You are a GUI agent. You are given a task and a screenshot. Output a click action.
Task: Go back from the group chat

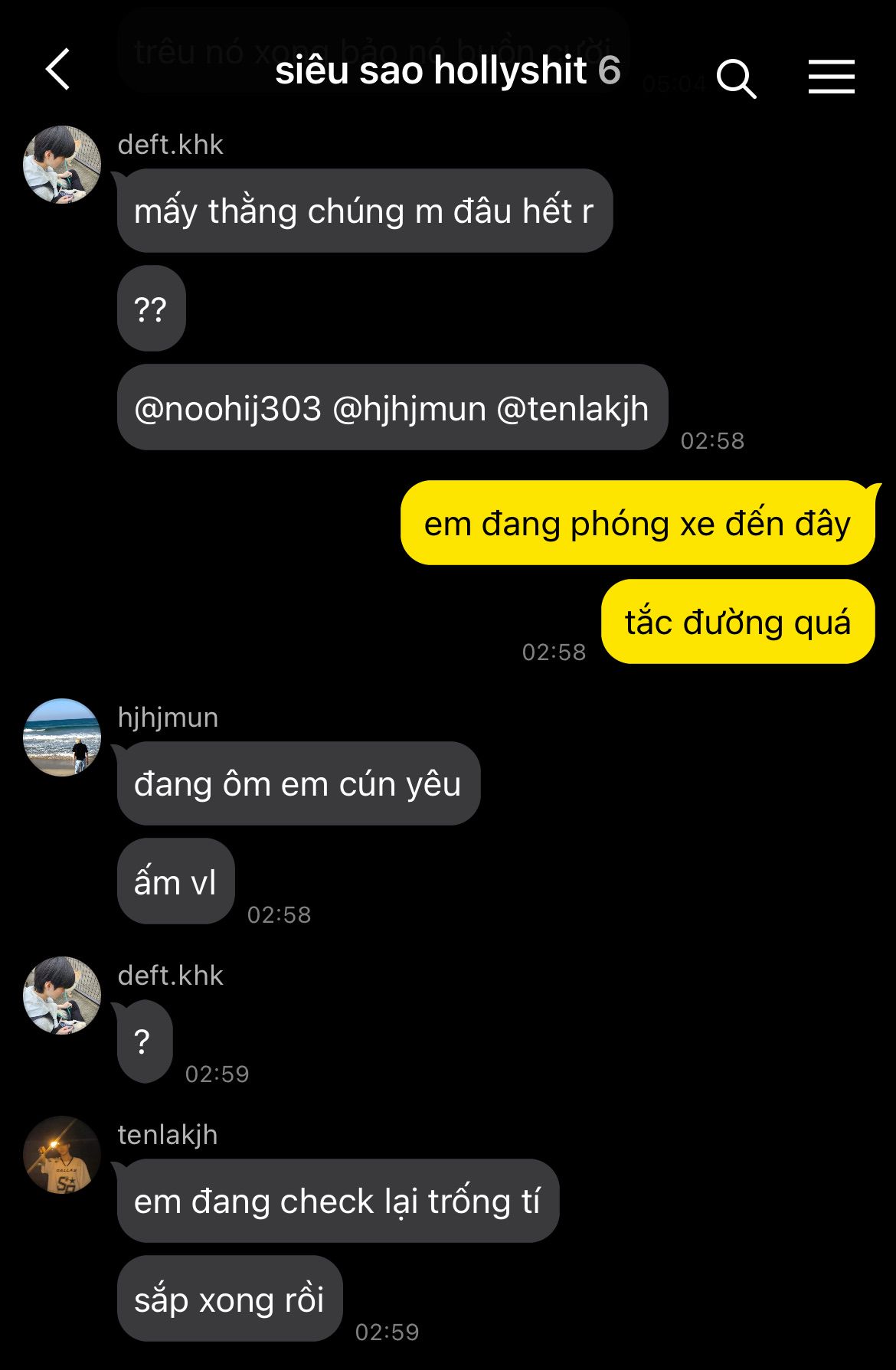58,70
